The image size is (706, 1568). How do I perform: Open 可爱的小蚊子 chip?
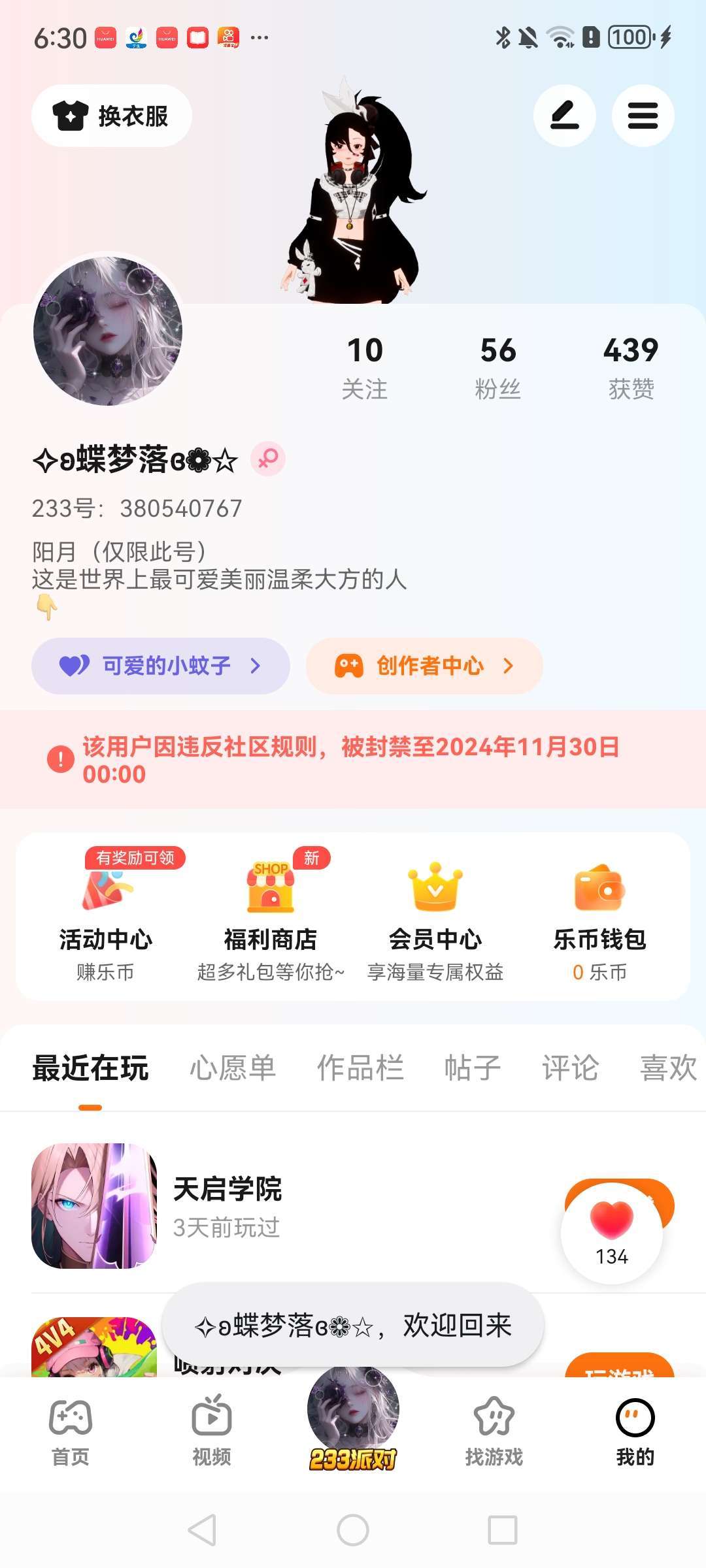[161, 666]
